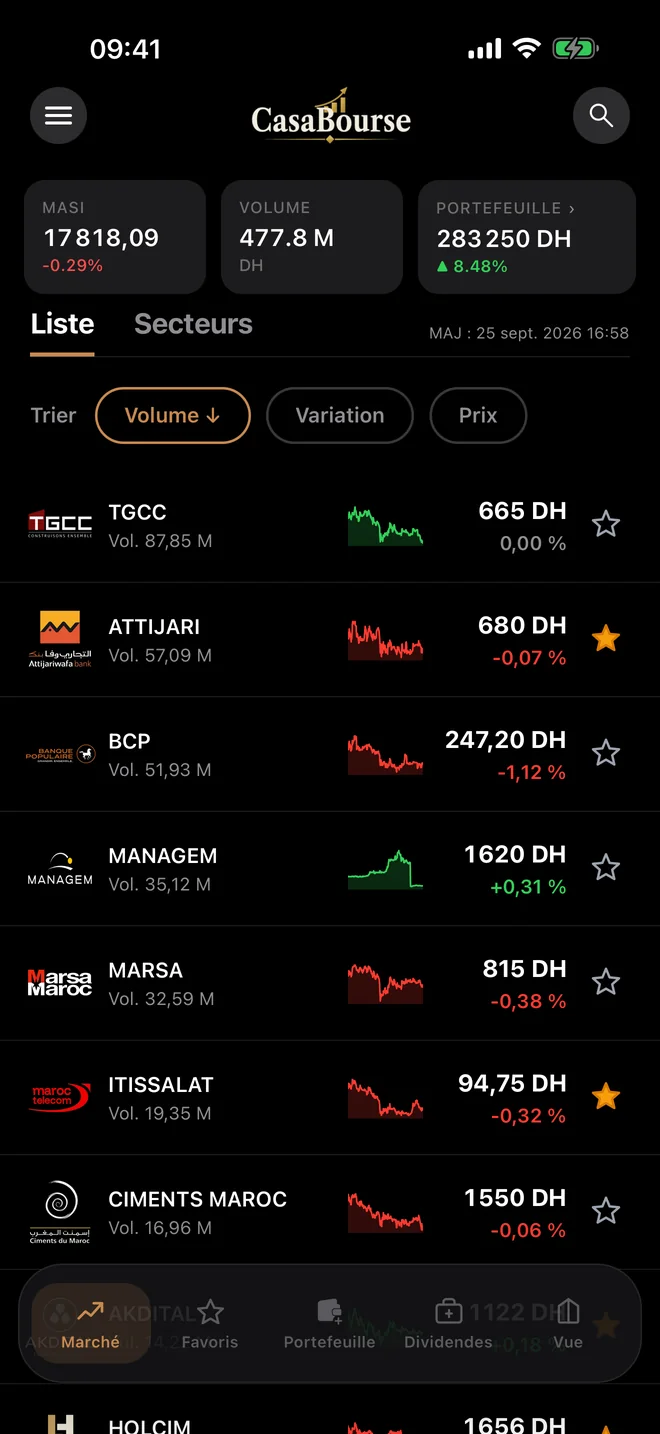Open the CIMENTS MAROC row

coord(330,1212)
